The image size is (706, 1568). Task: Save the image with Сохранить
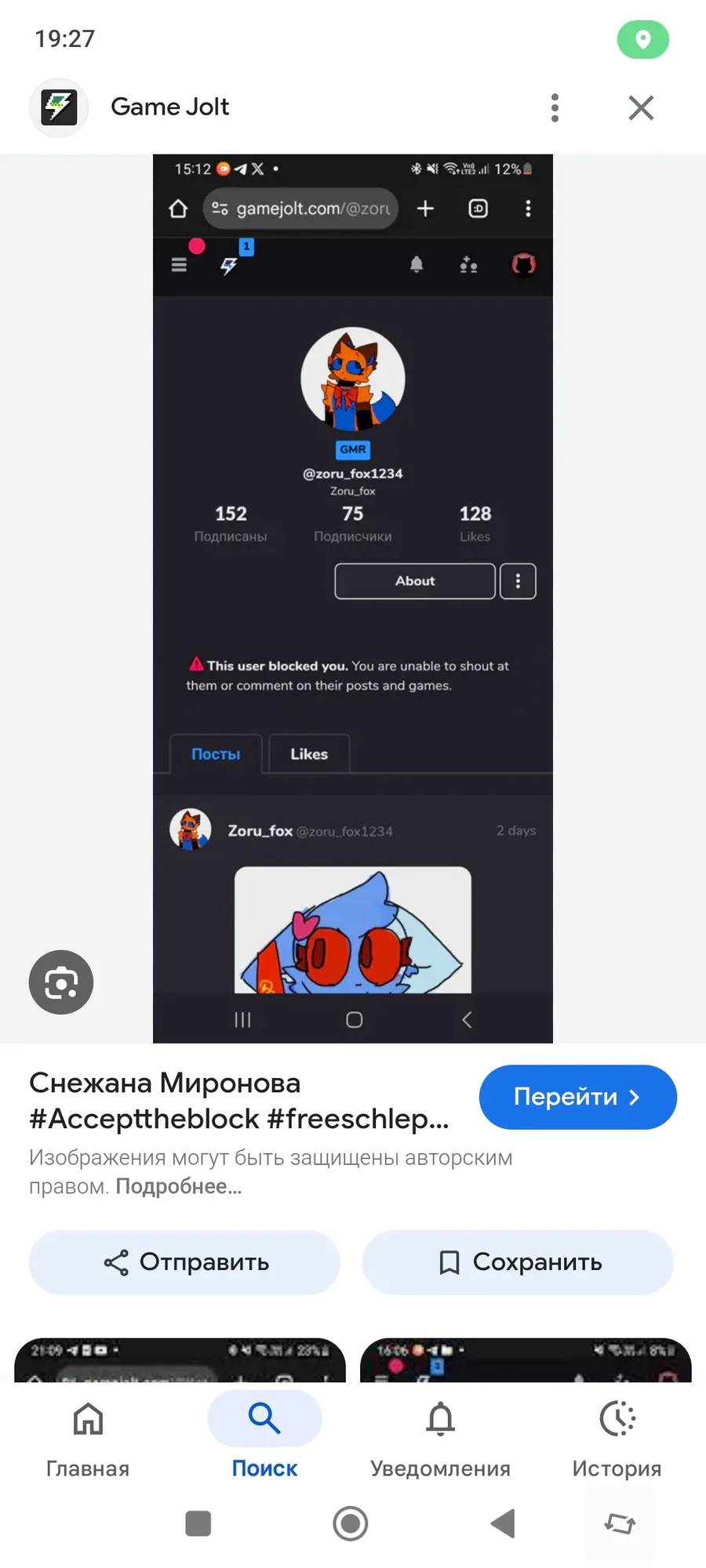tap(518, 1262)
